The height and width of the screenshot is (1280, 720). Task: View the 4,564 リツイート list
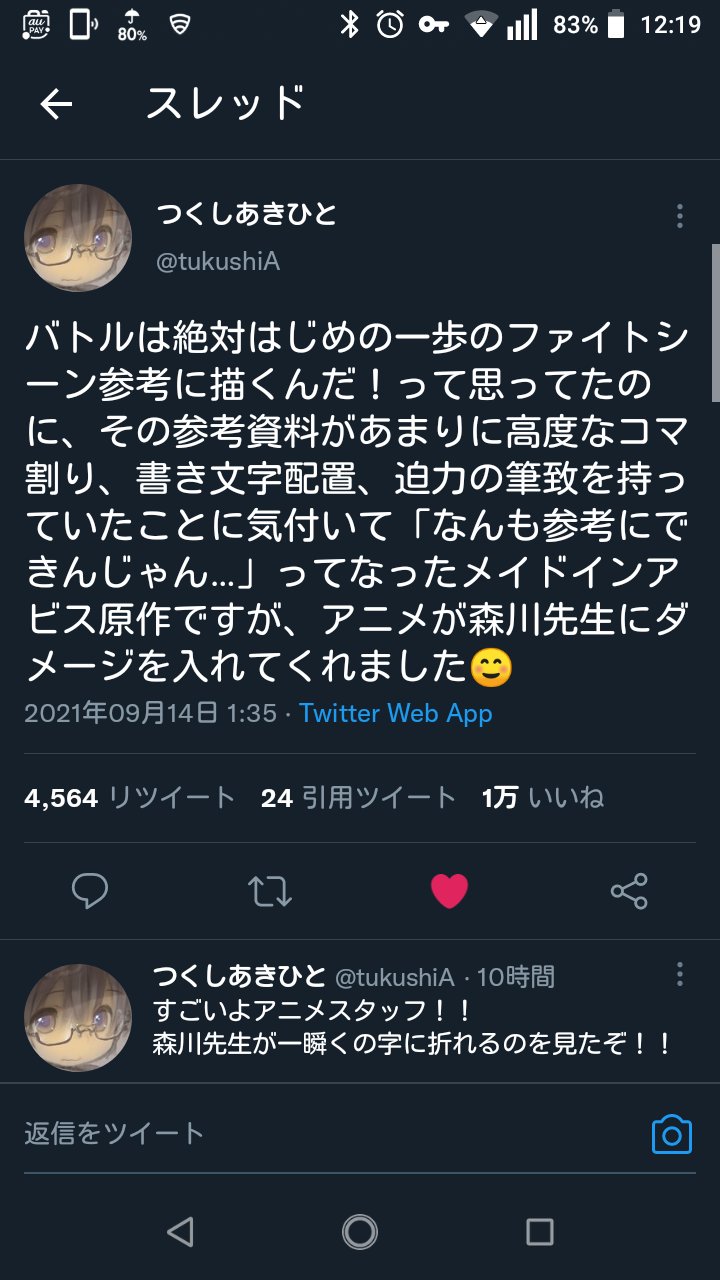130,798
